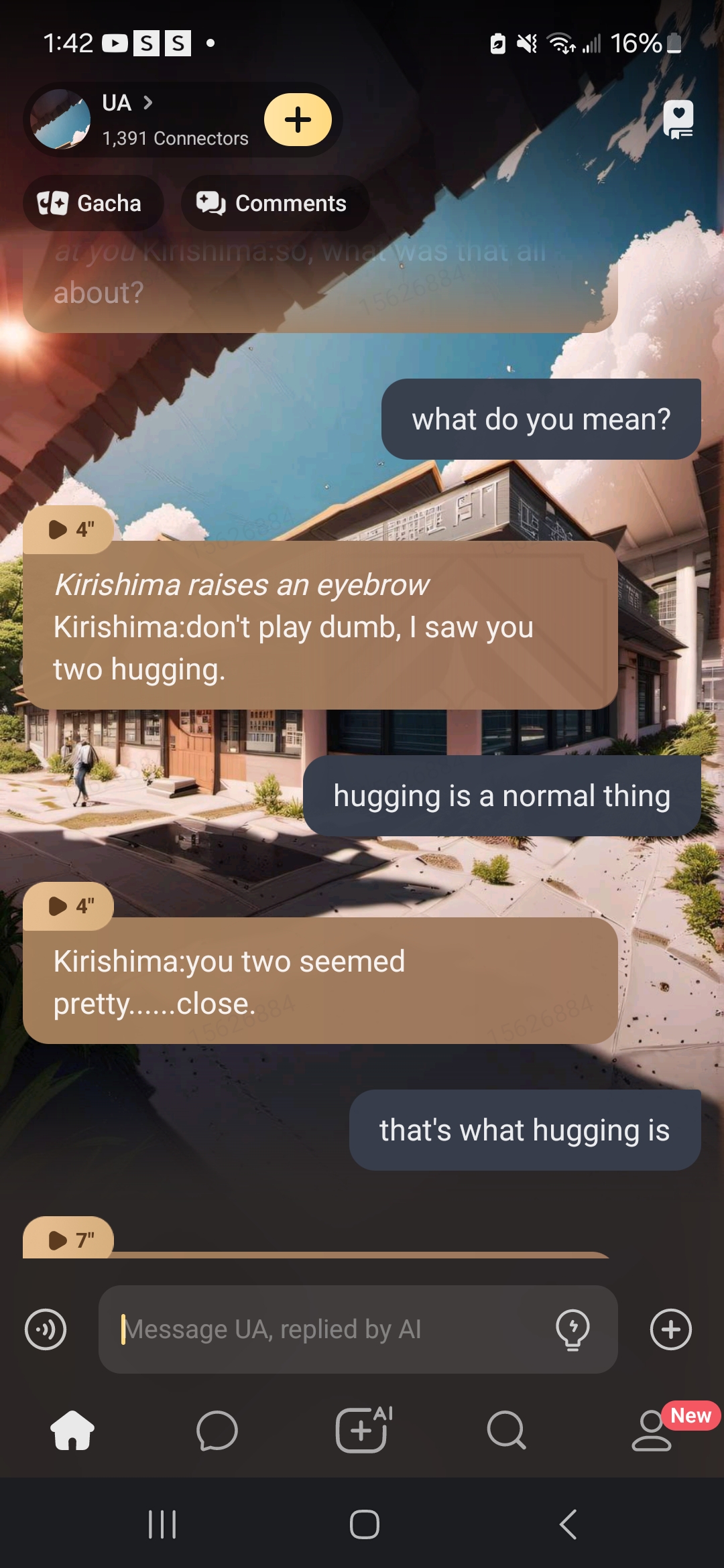
Task: Play voice for 'pretty......close' message
Action: pos(68,906)
